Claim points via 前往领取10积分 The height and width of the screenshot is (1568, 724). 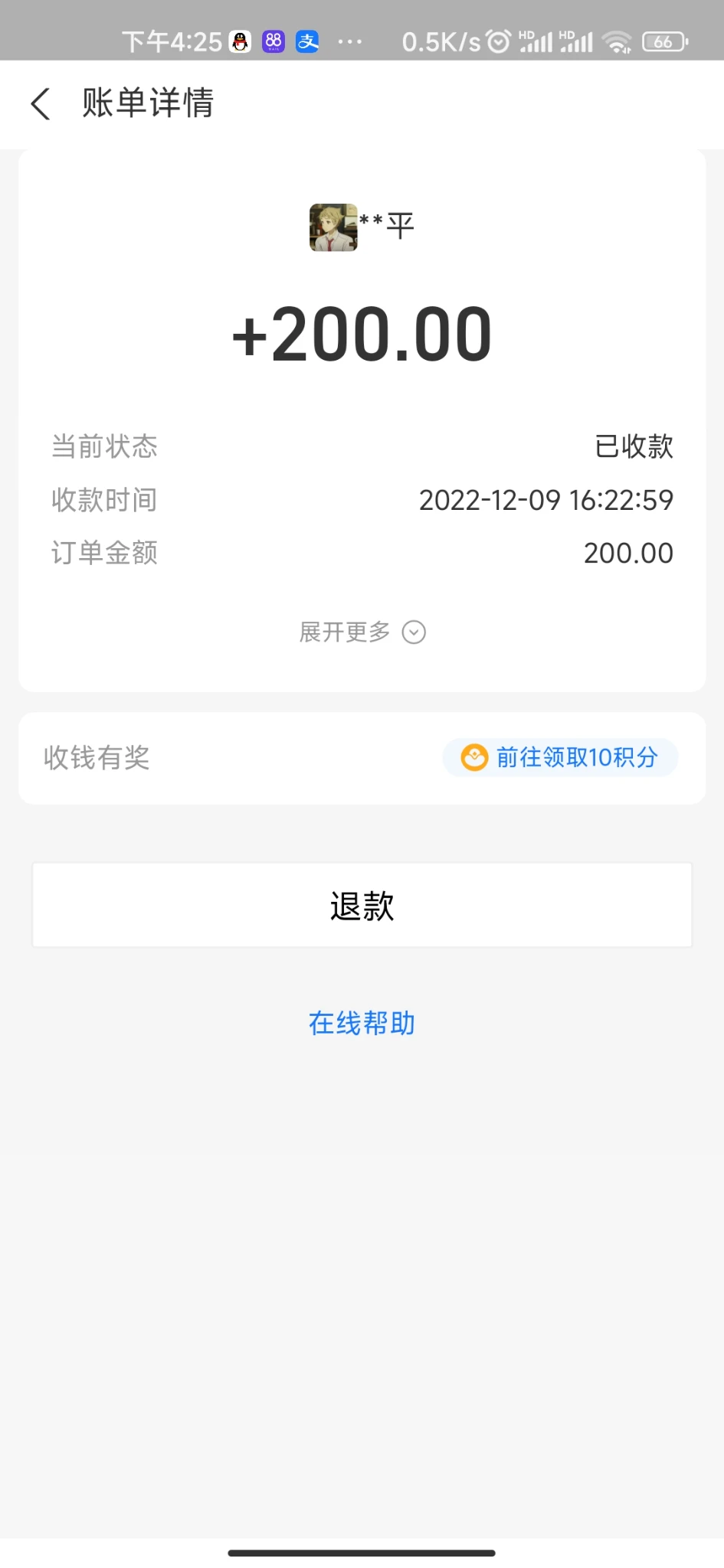[x=560, y=757]
